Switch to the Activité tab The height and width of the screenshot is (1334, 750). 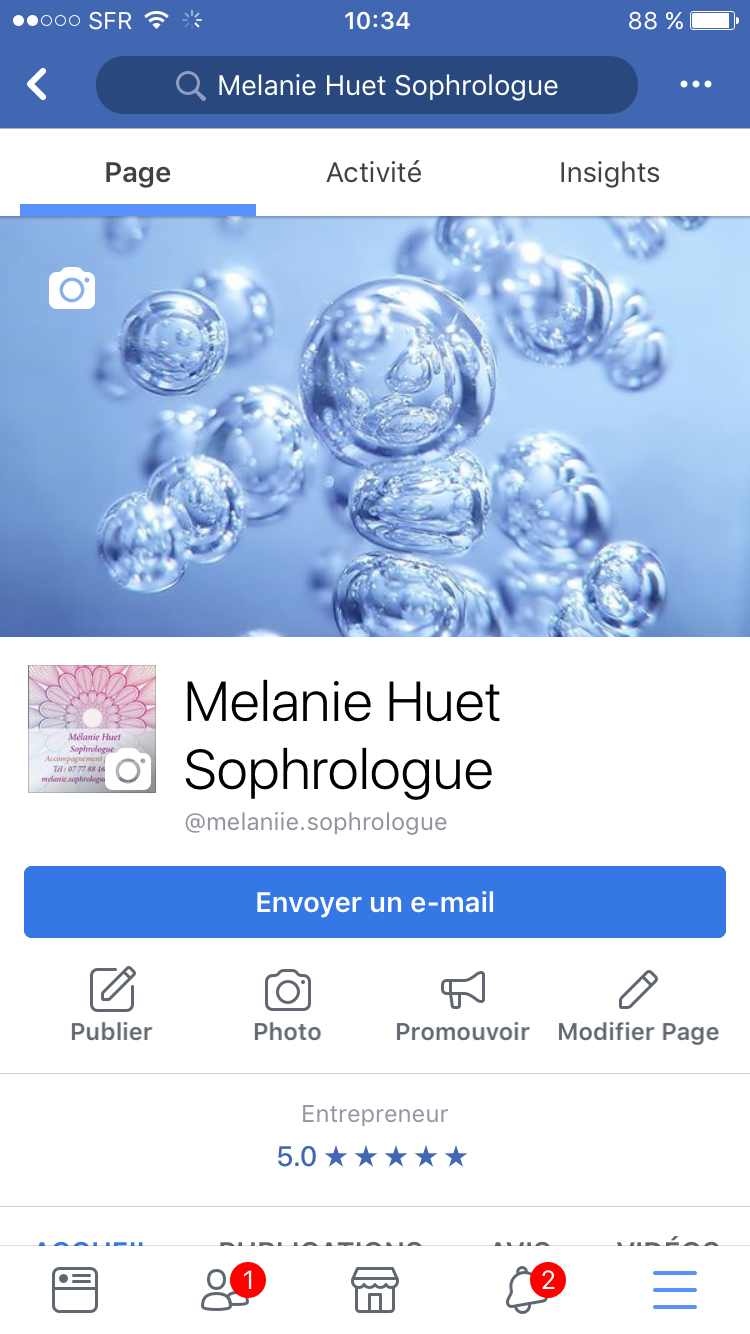coord(374,173)
